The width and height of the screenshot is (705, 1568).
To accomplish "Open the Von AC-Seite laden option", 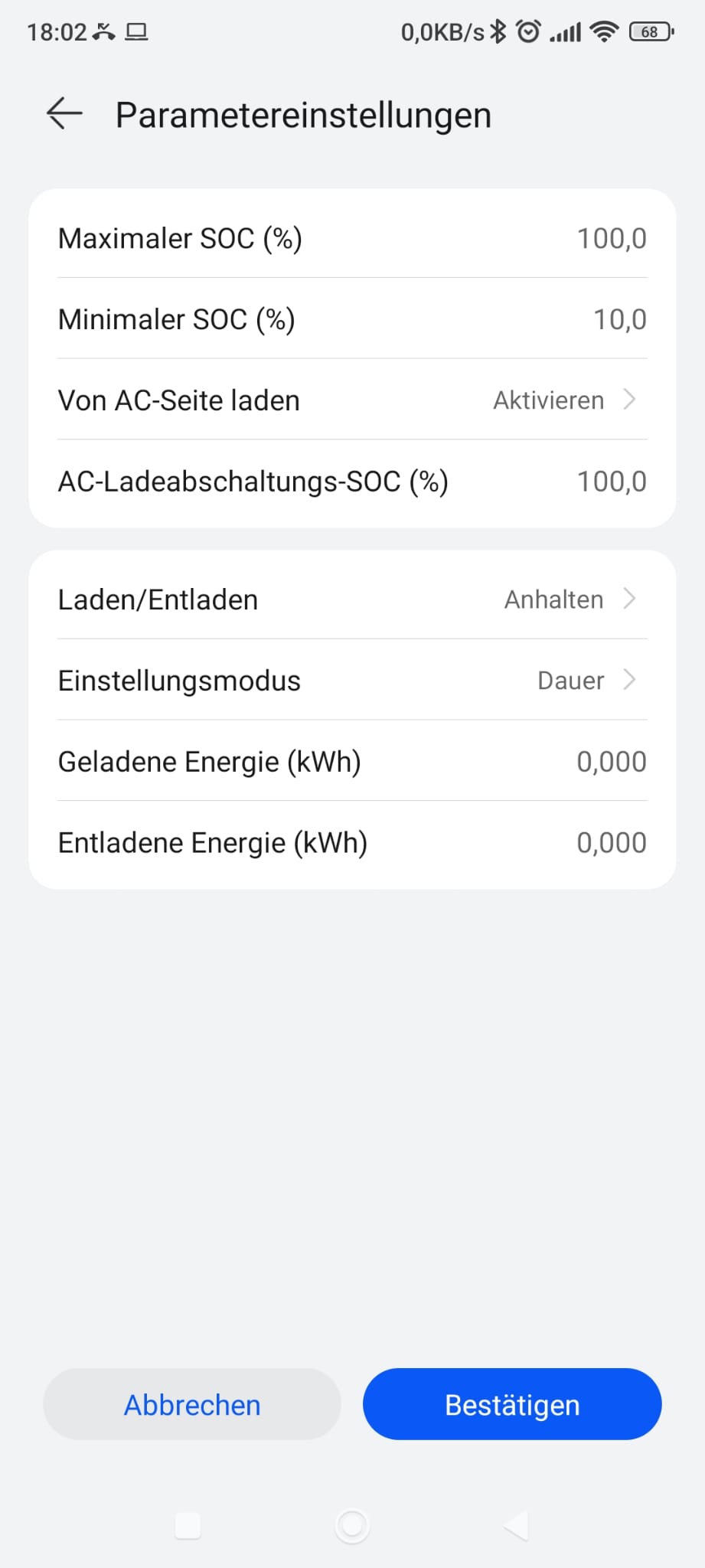I will pos(352,400).
